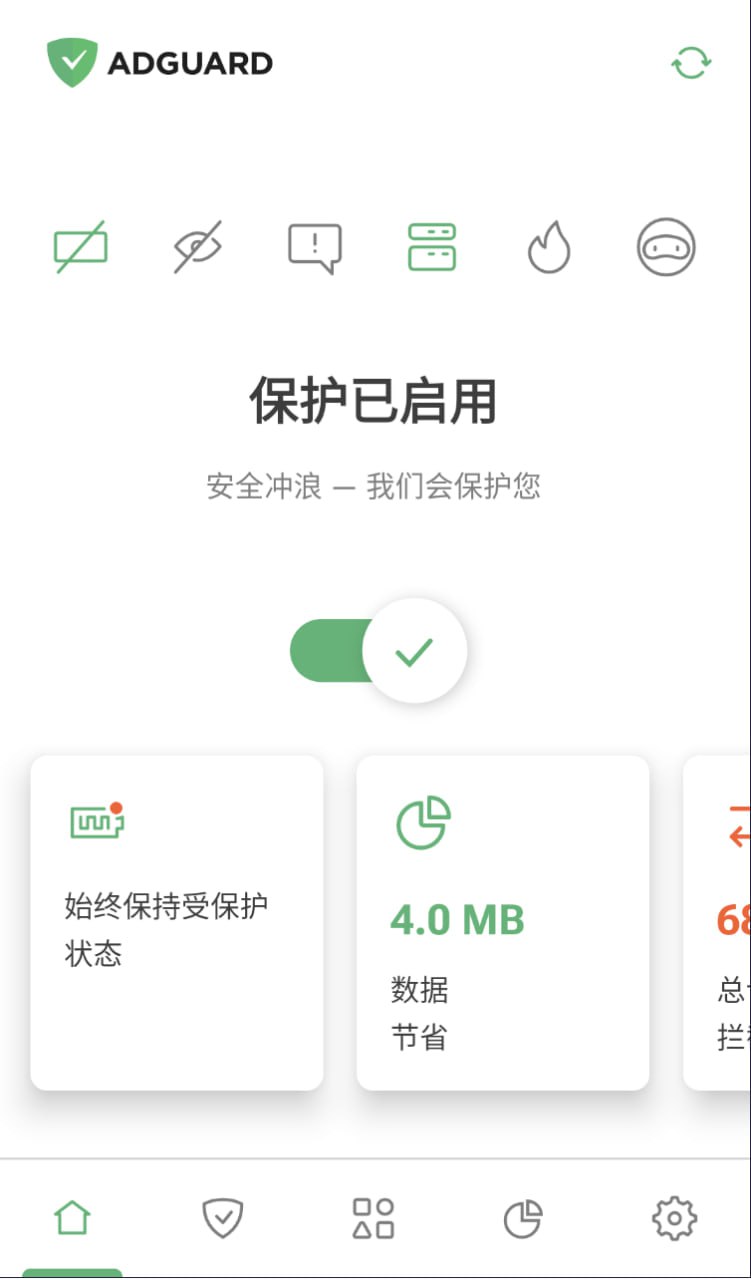Viewport: 751px width, 1280px height.
Task: Tap the data savings pie chart icon
Action: tap(424, 823)
